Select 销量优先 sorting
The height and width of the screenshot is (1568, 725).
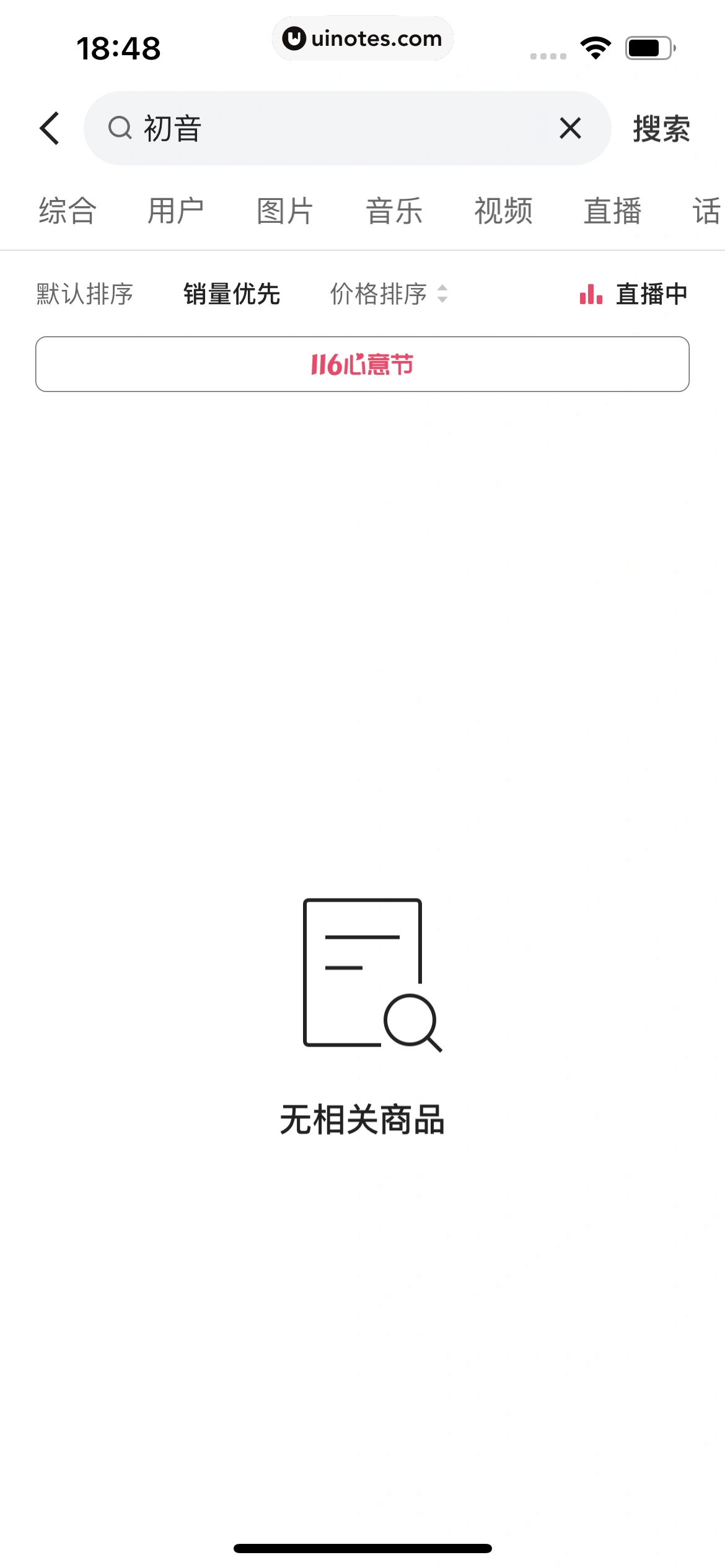coord(232,294)
